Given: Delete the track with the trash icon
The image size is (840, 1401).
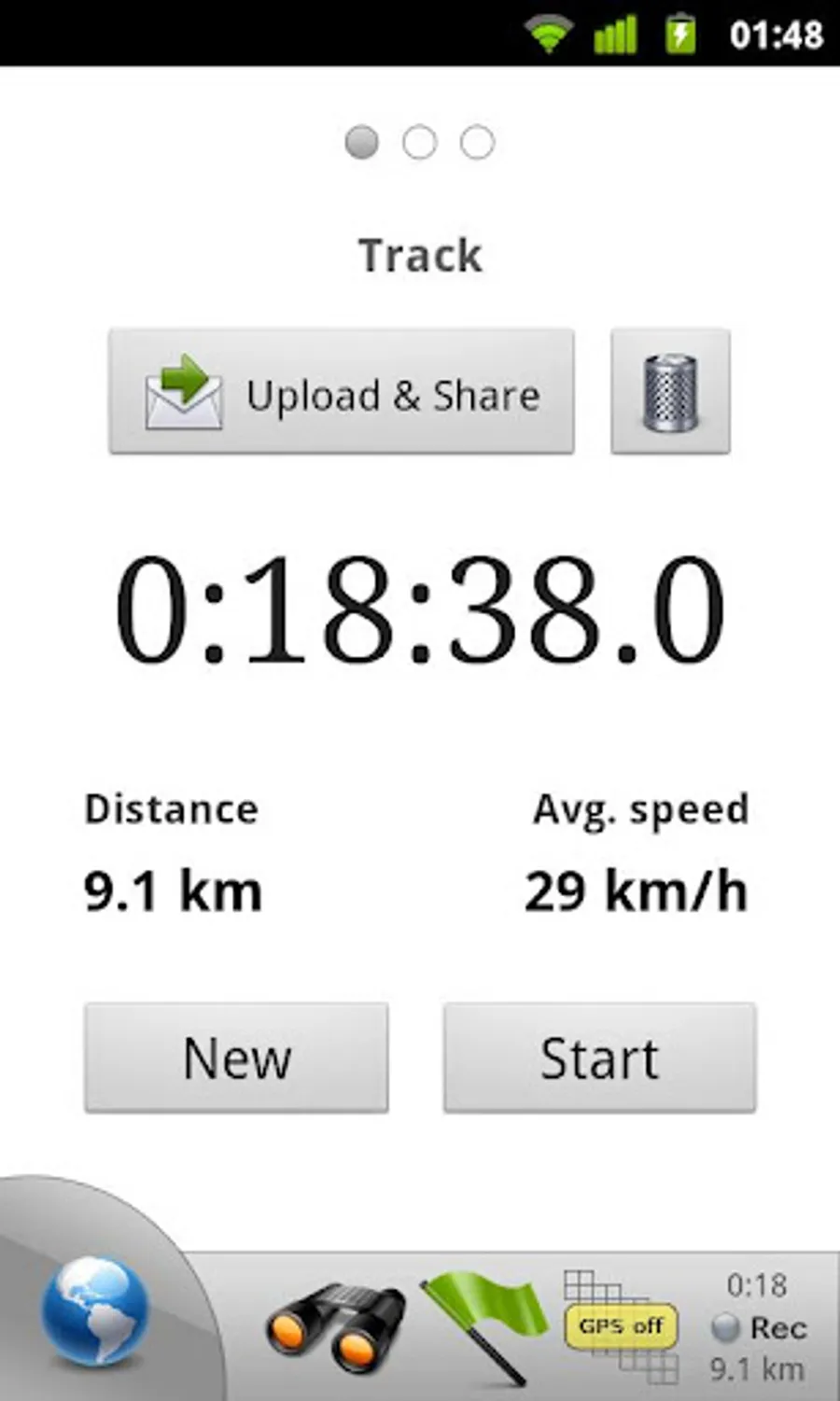Looking at the screenshot, I should [x=670, y=392].
